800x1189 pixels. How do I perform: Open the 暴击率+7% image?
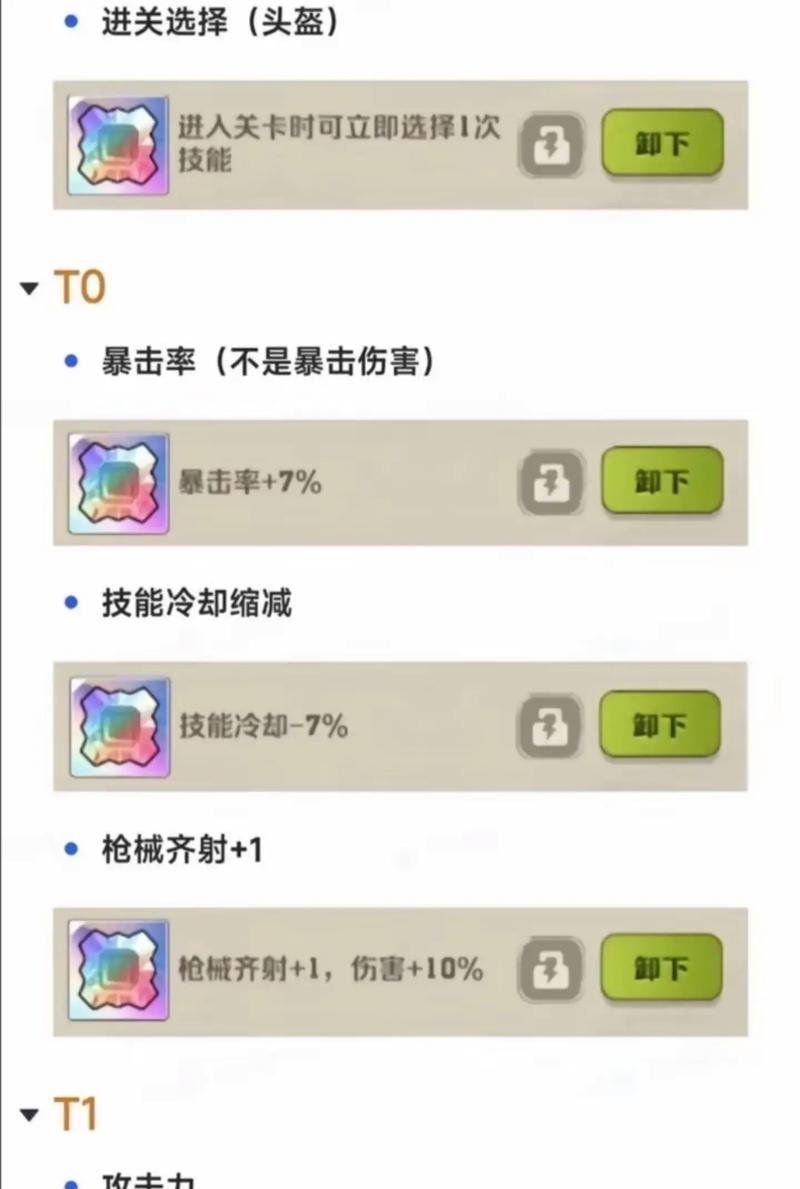pos(400,483)
